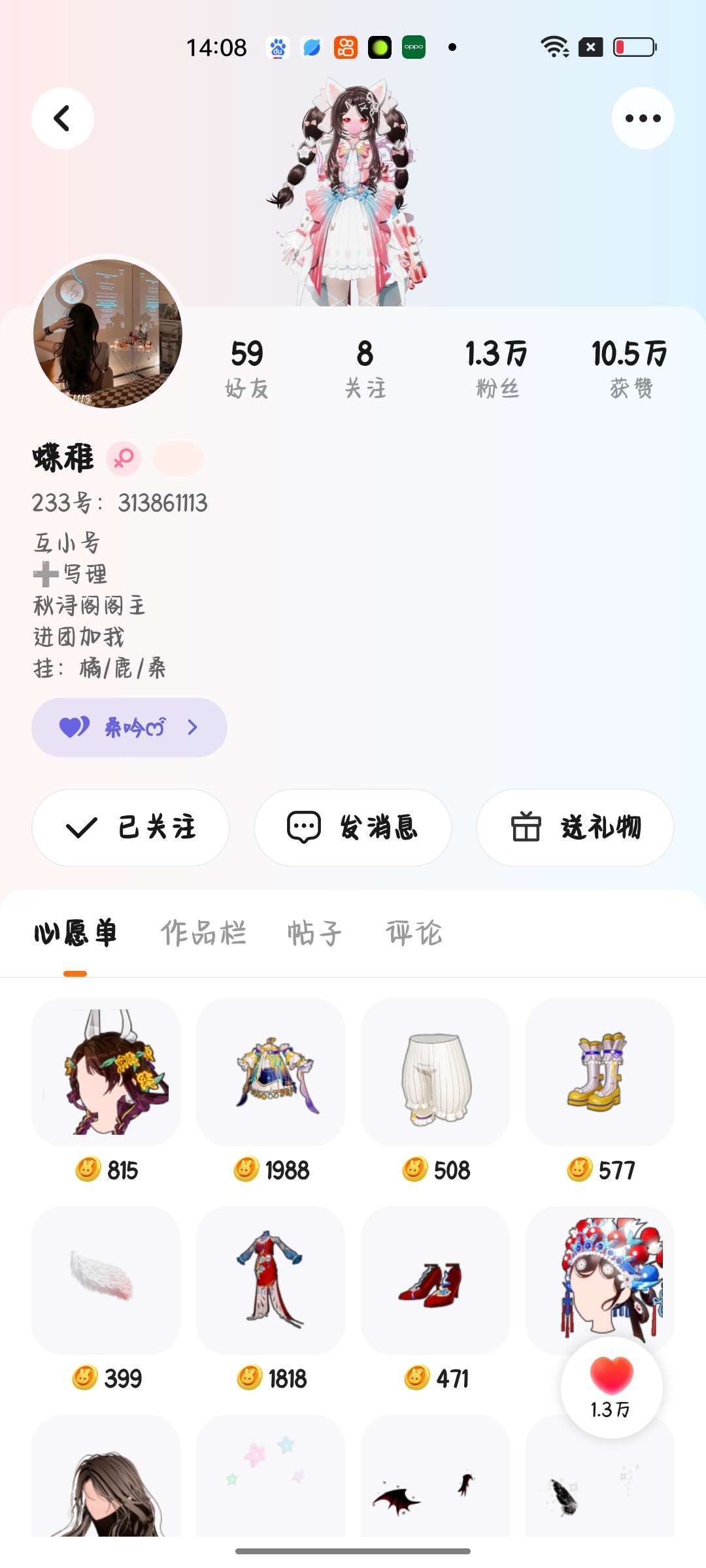View the 1.3万 粉丝 followers list

497,368
